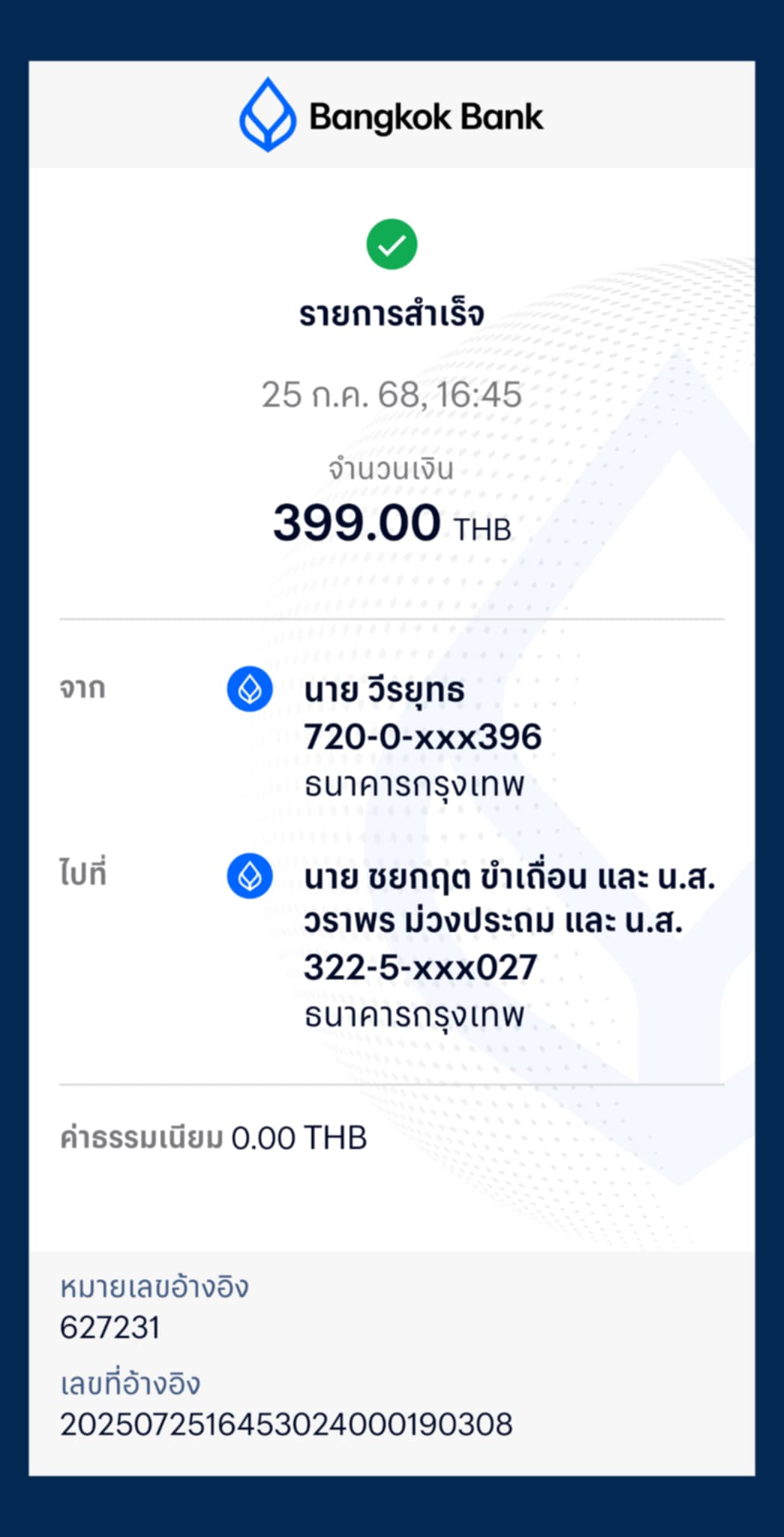The image size is (784, 1537).
Task: Select the recipient's Bangkok Bank account icon
Action: click(x=250, y=877)
